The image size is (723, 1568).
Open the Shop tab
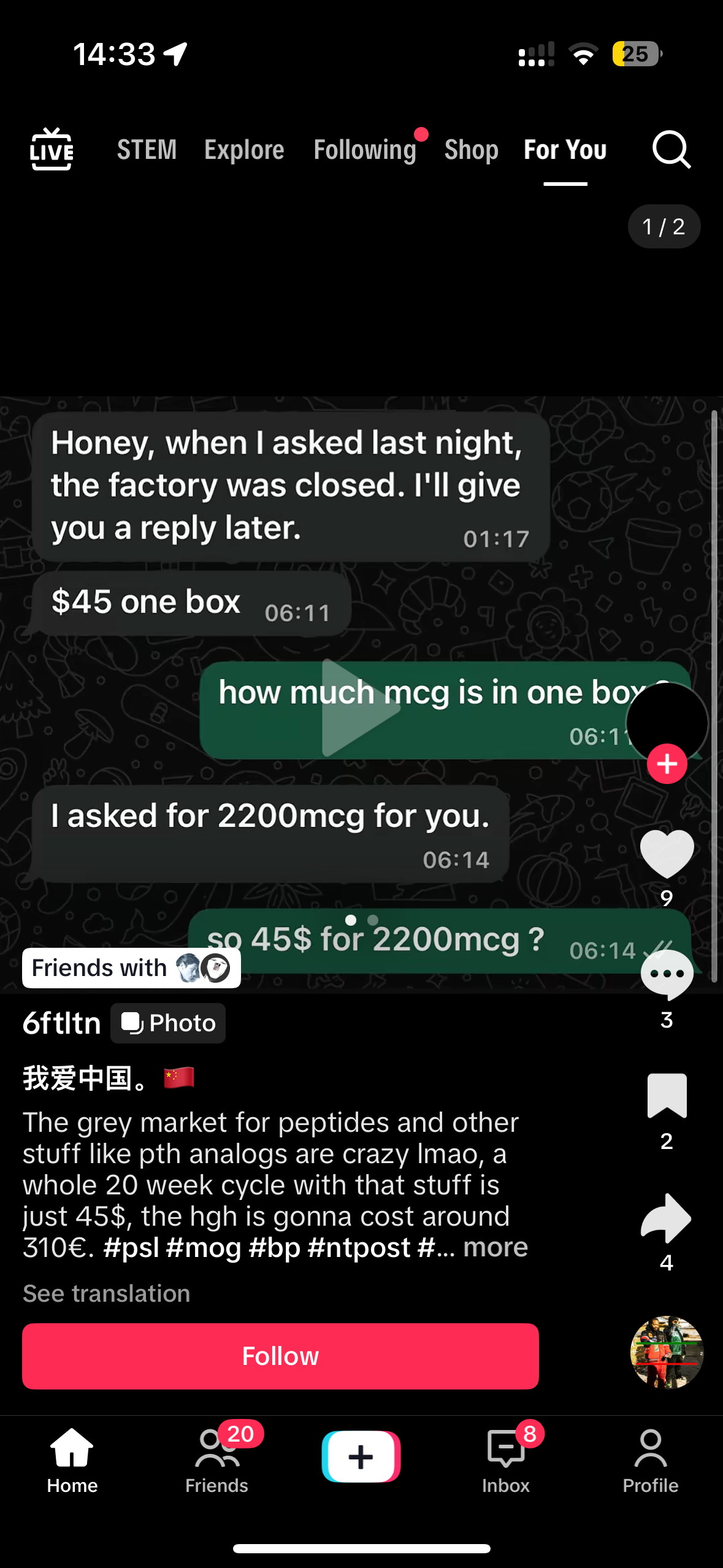click(x=471, y=150)
